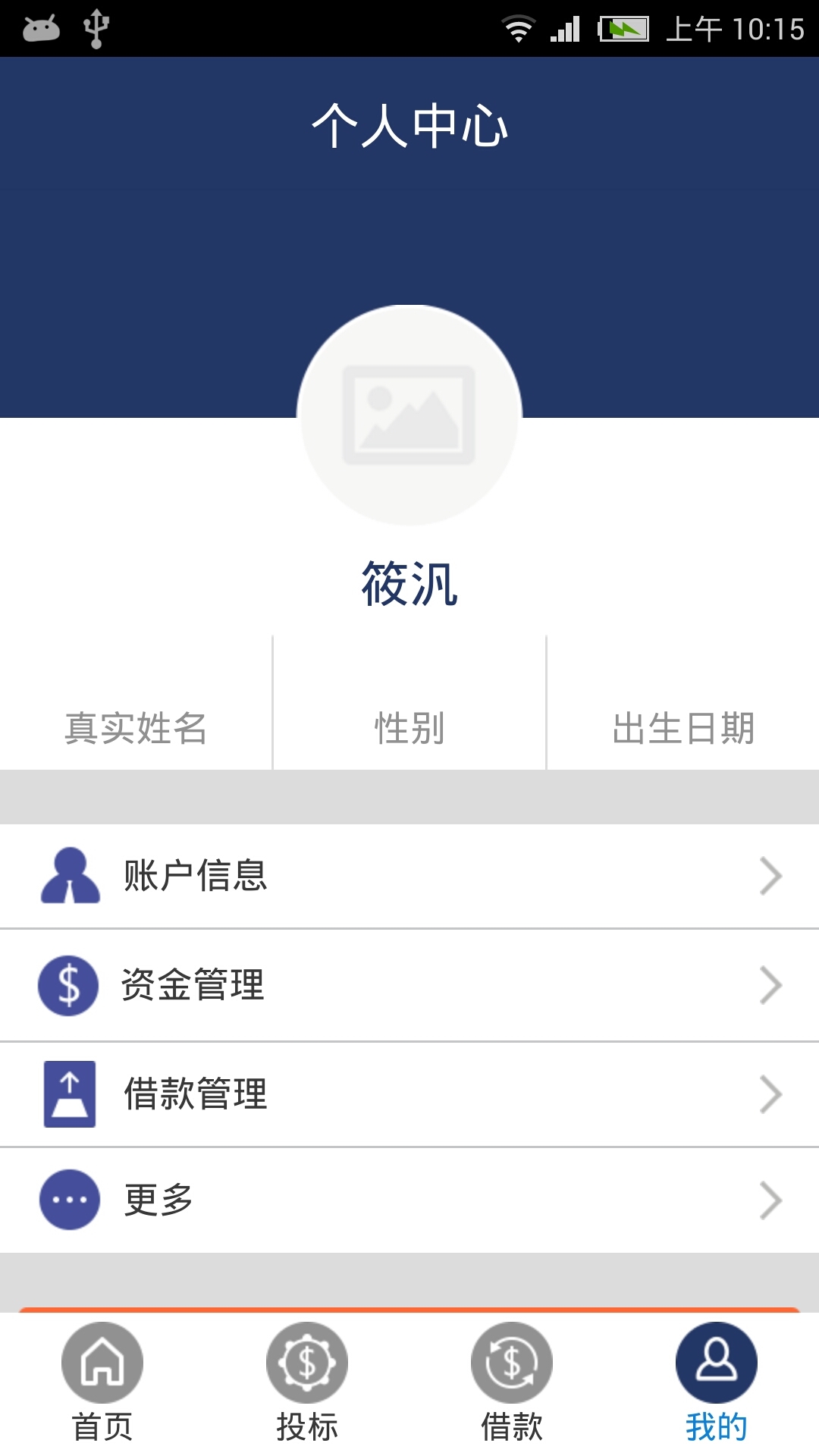Switch to the 借款 loan tab
Viewport: 819px width, 1456px height.
coord(512,1382)
